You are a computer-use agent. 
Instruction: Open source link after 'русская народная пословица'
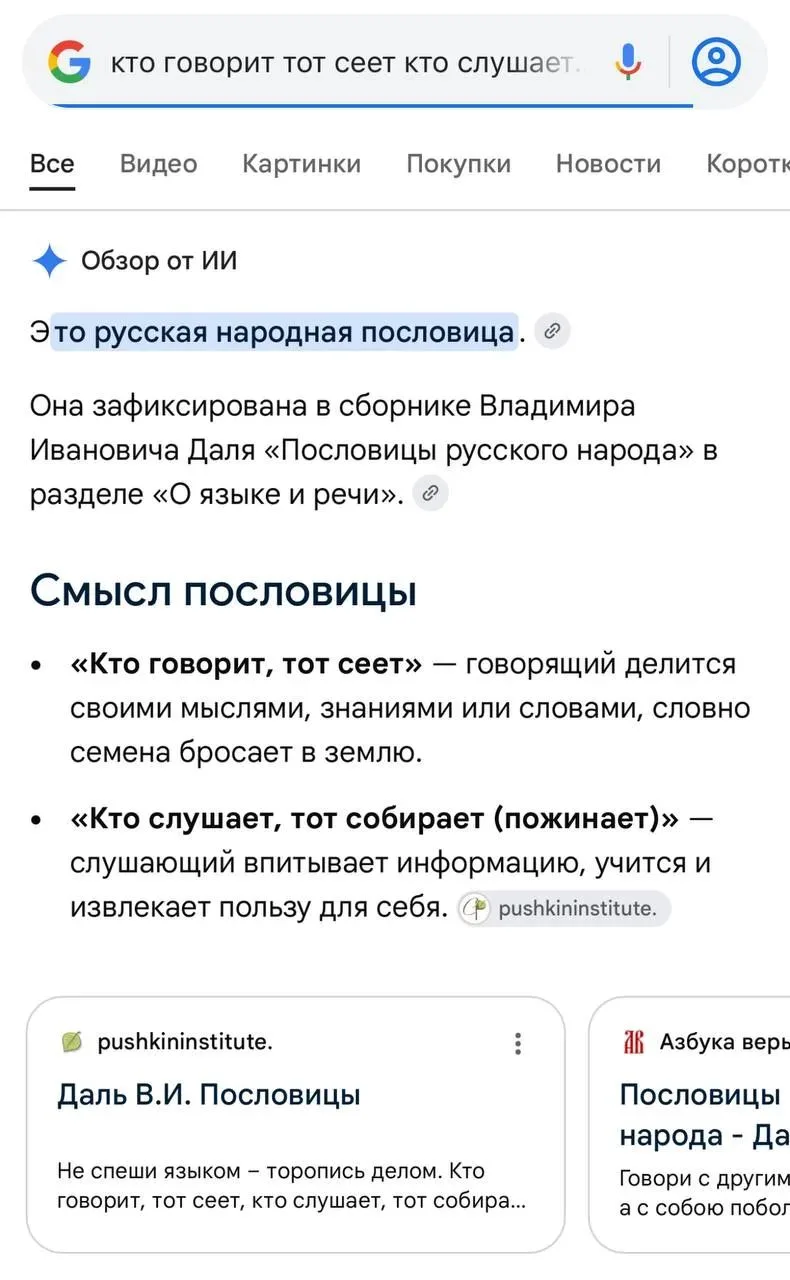[x=552, y=331]
